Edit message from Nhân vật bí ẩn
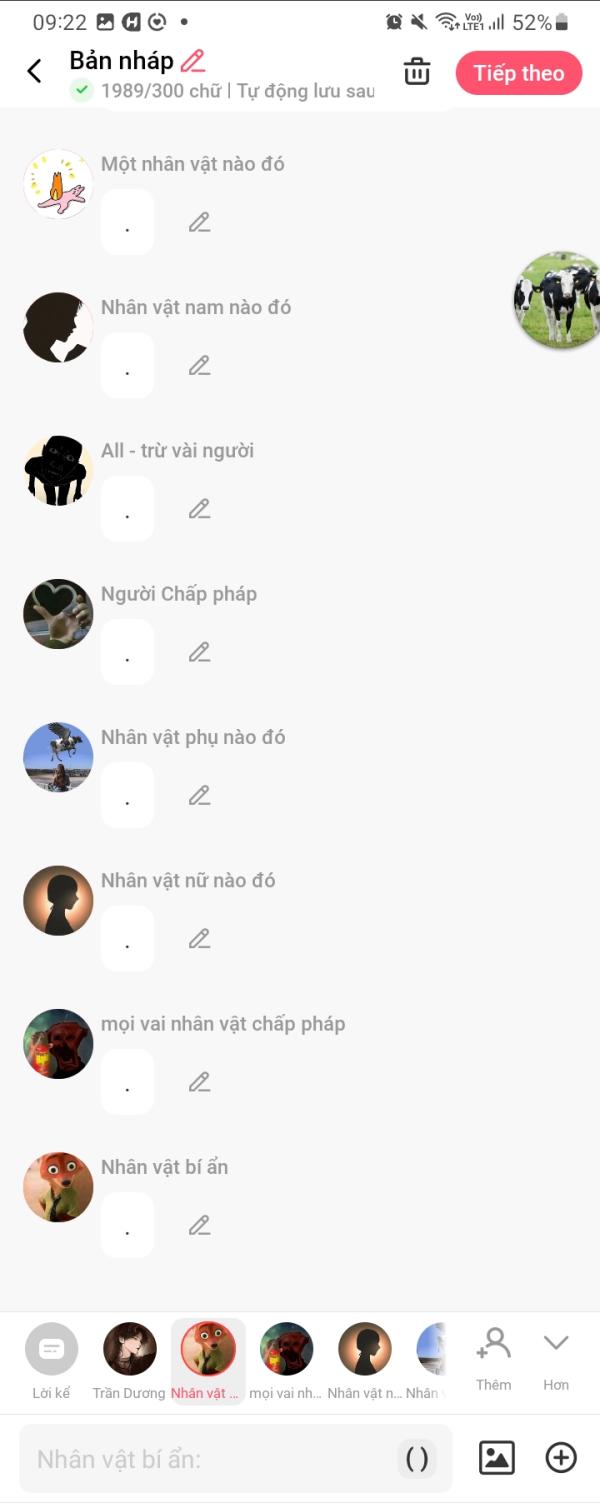The width and height of the screenshot is (600, 1503). point(200,1224)
